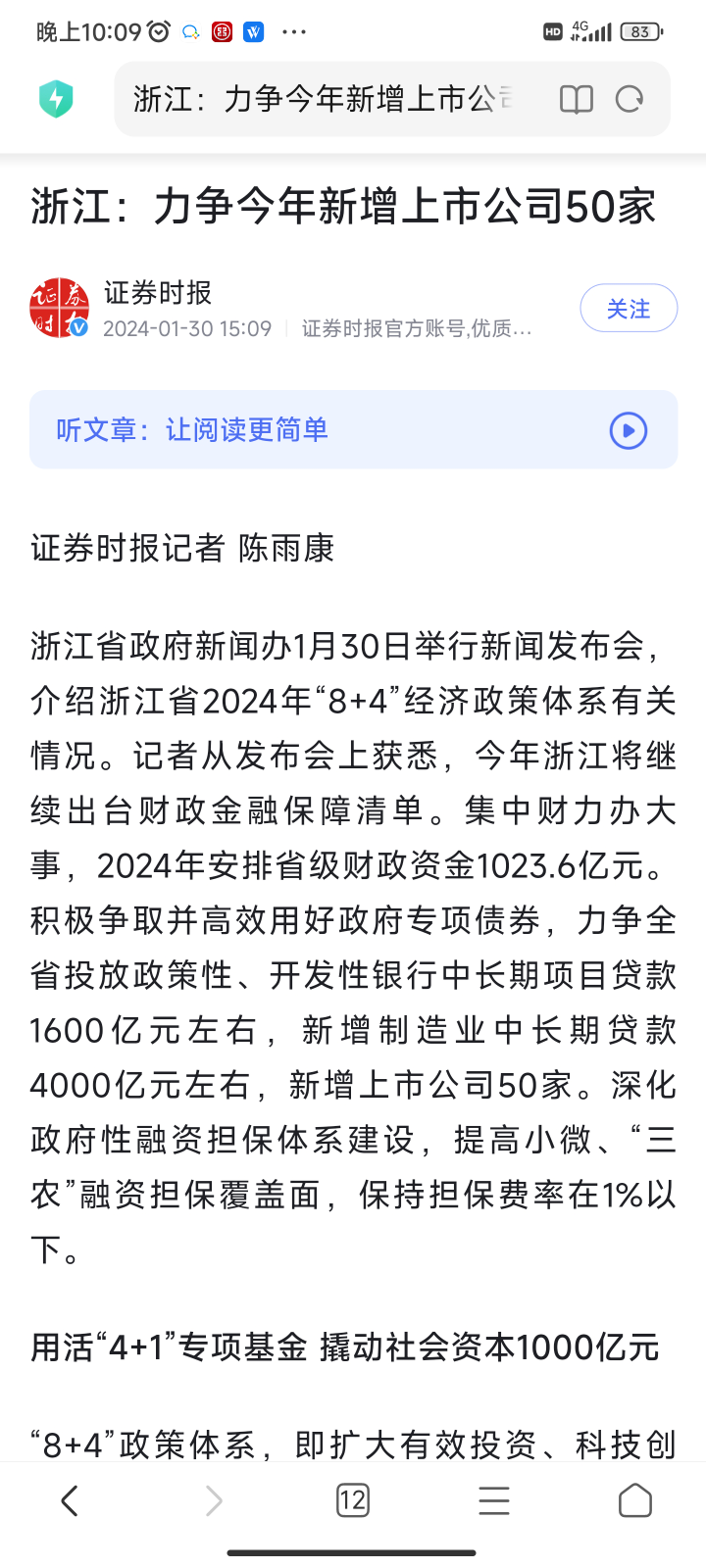This screenshot has height=1568, width=706.
Task: Open the address bar with article title
Action: [324, 99]
